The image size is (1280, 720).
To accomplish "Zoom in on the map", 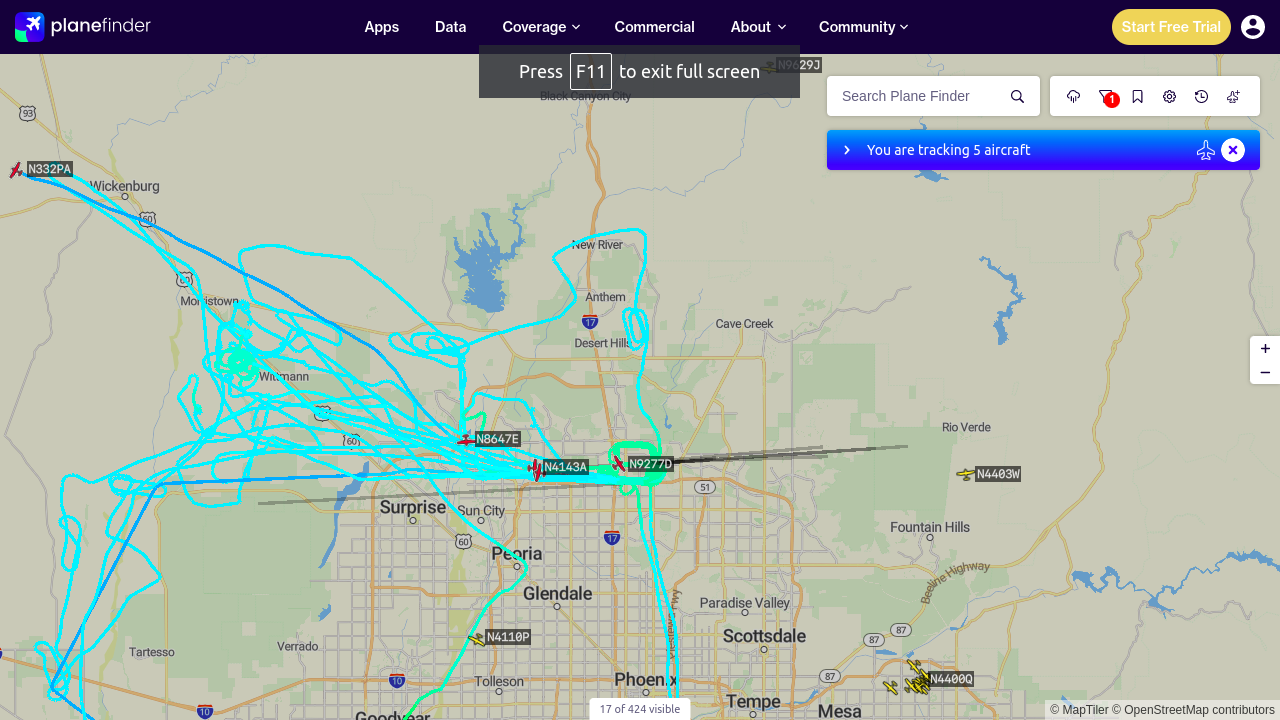I will coord(1265,348).
